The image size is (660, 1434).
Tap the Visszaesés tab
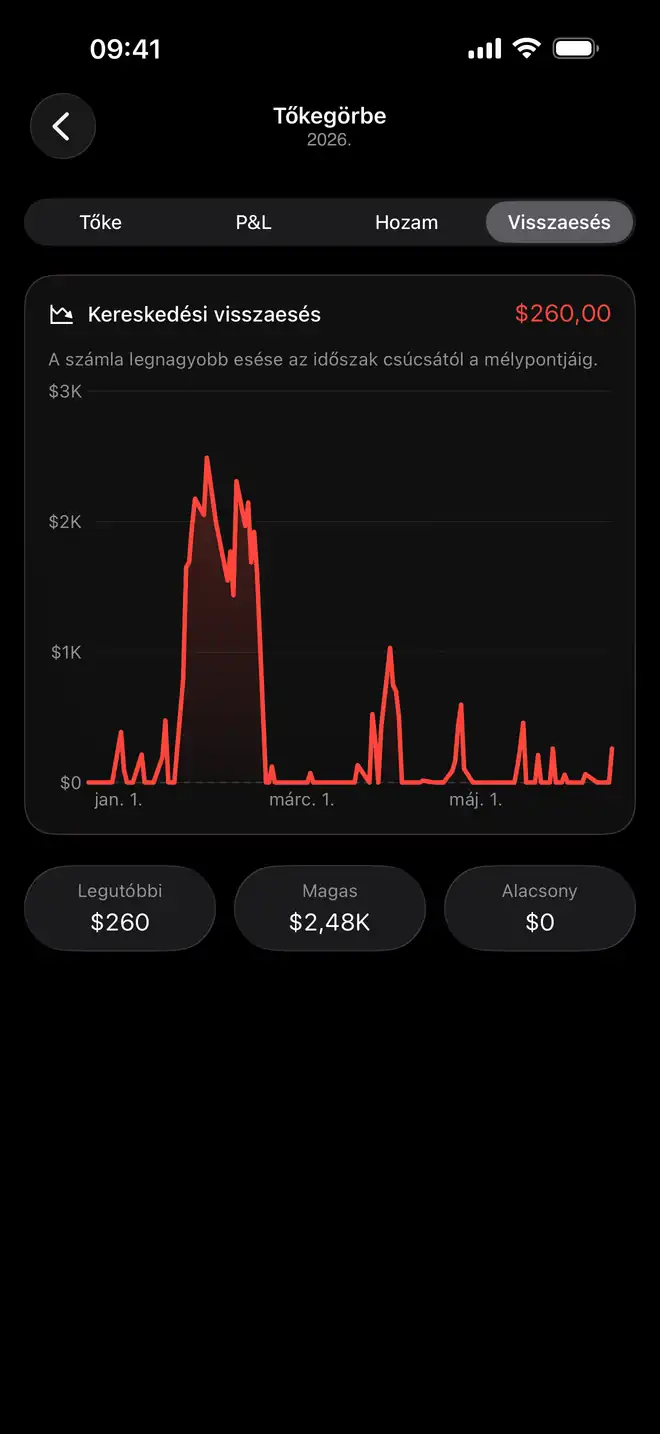tap(559, 223)
